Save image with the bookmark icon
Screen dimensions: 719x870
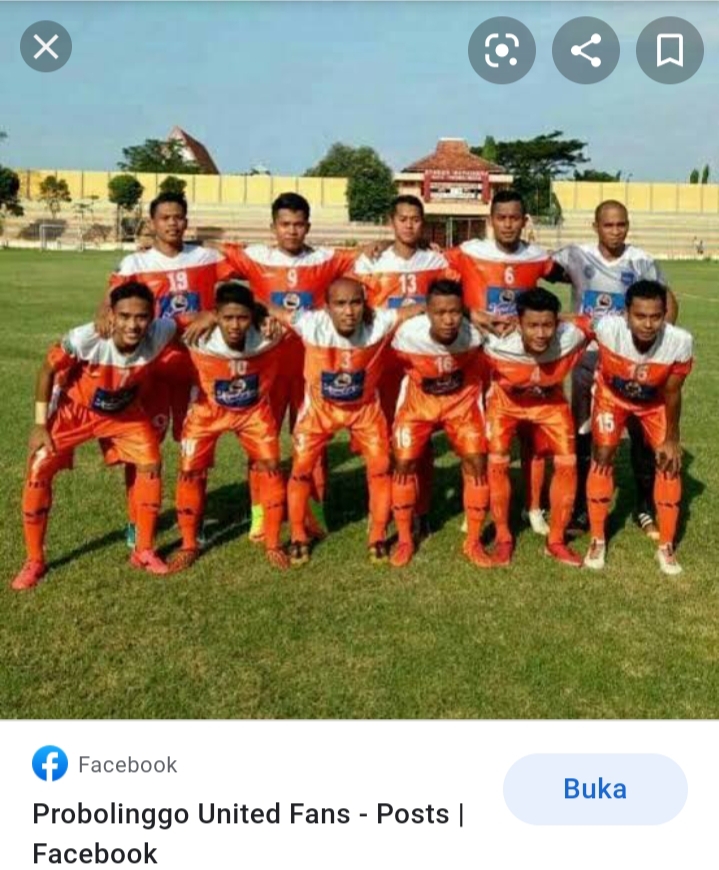(x=669, y=50)
